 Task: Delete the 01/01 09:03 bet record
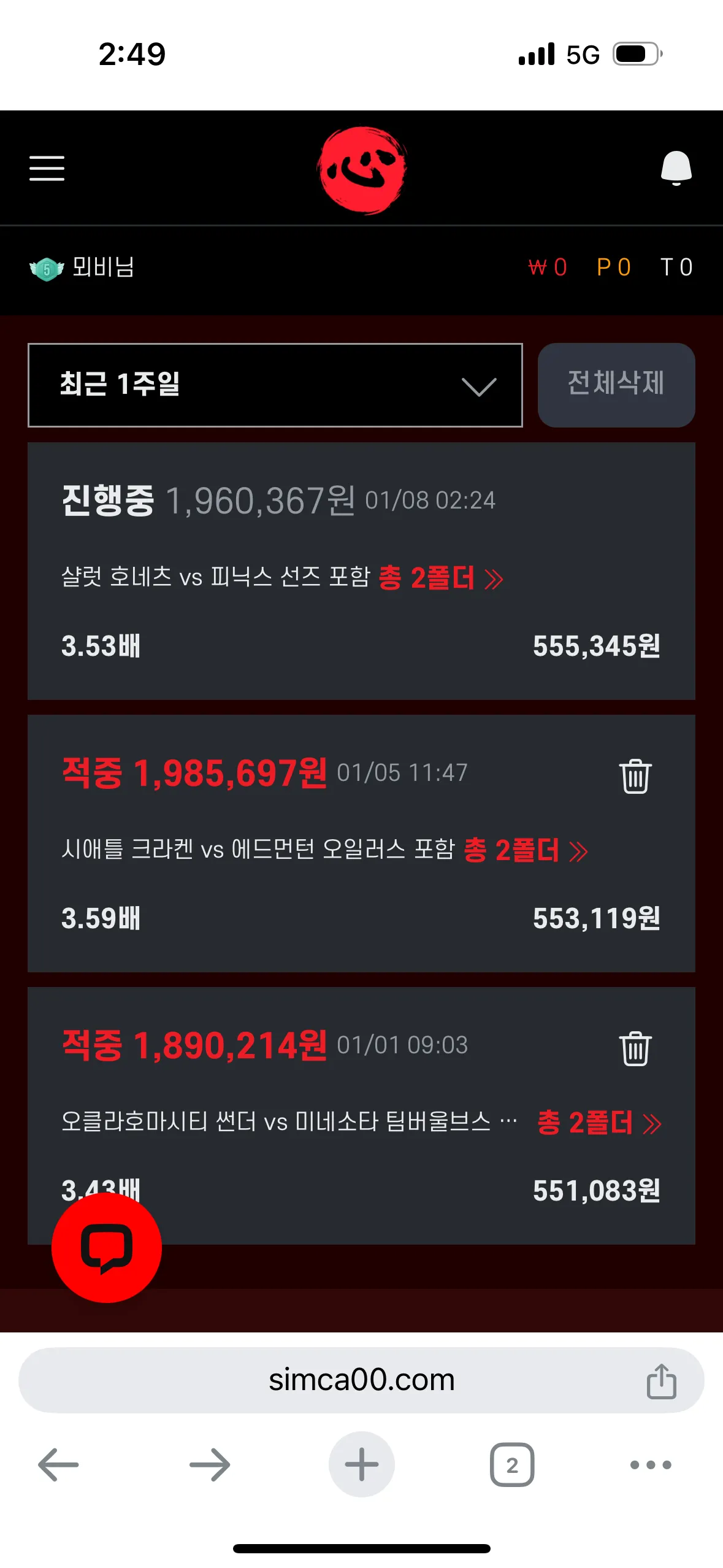pyautogui.click(x=635, y=1048)
